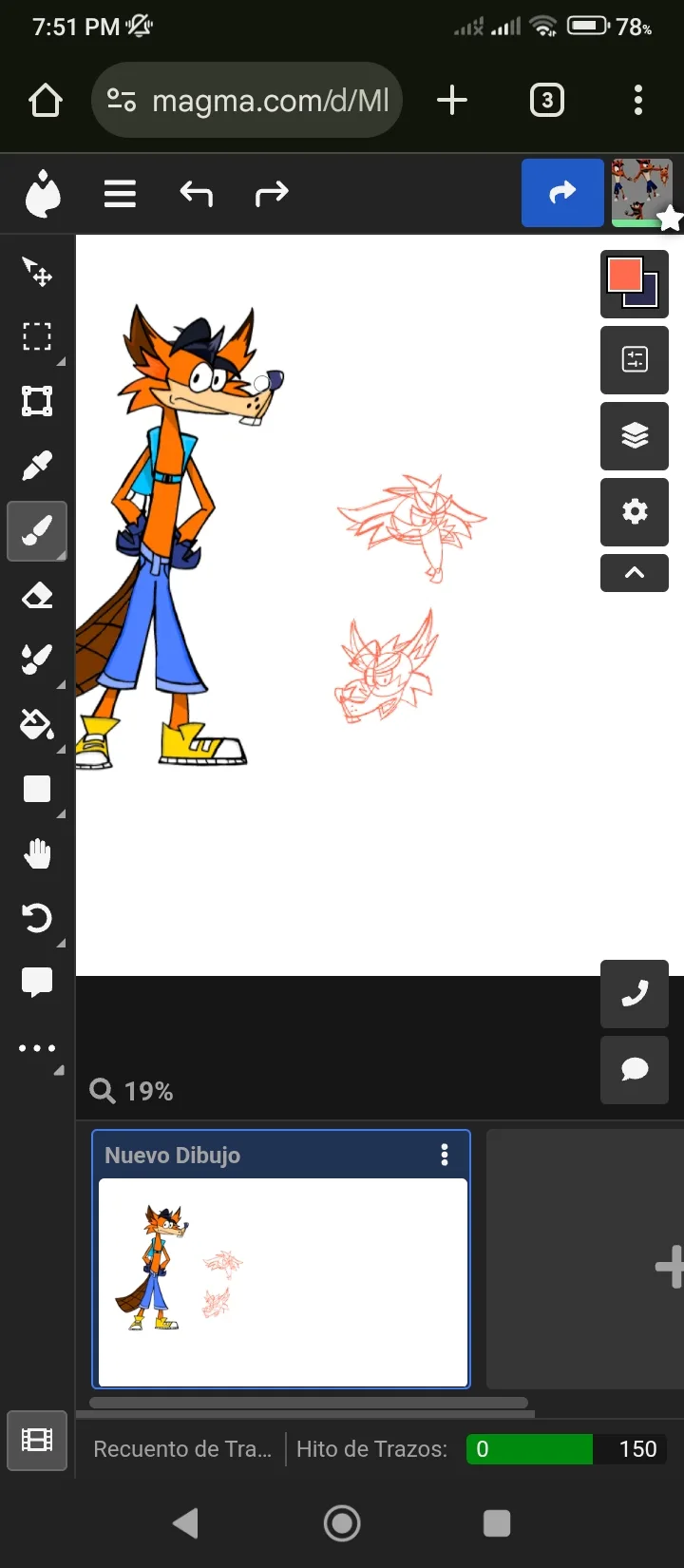Redo the undone stroke
Image resolution: width=684 pixels, height=1568 pixels.
[272, 194]
